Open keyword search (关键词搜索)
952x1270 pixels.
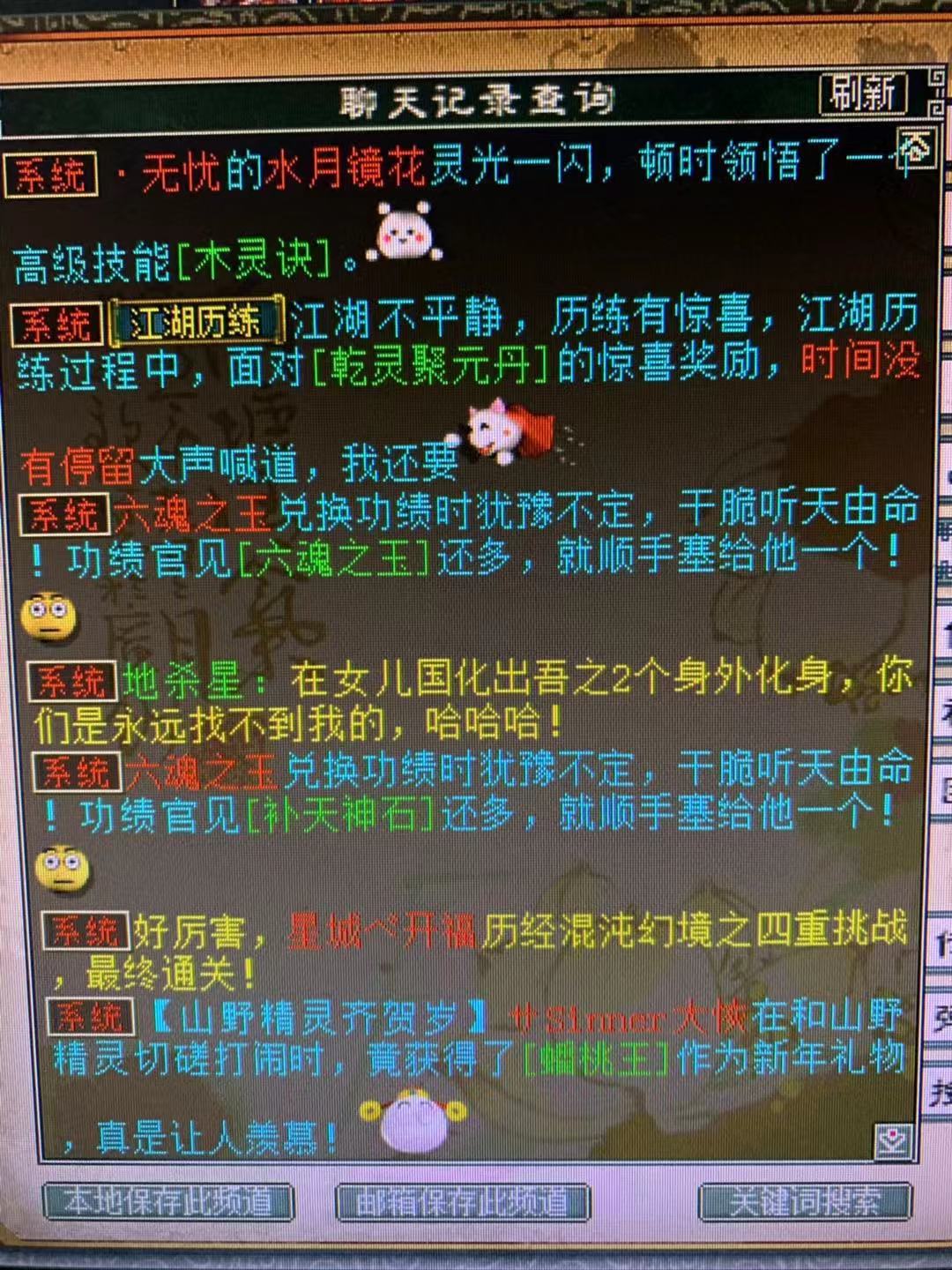tap(804, 1201)
